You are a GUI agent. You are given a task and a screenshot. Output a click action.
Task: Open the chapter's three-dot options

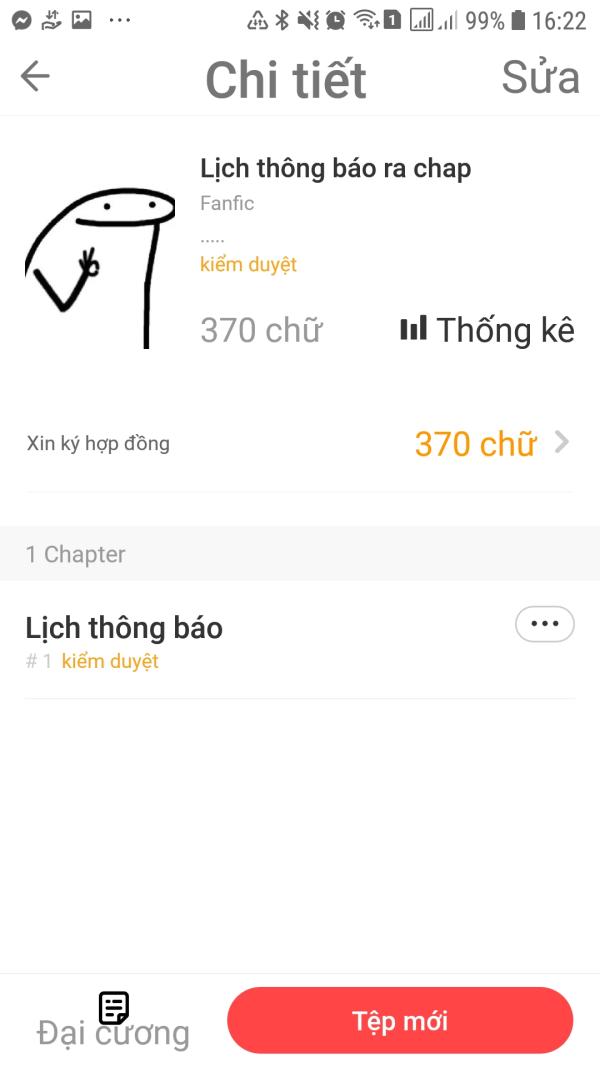click(544, 624)
